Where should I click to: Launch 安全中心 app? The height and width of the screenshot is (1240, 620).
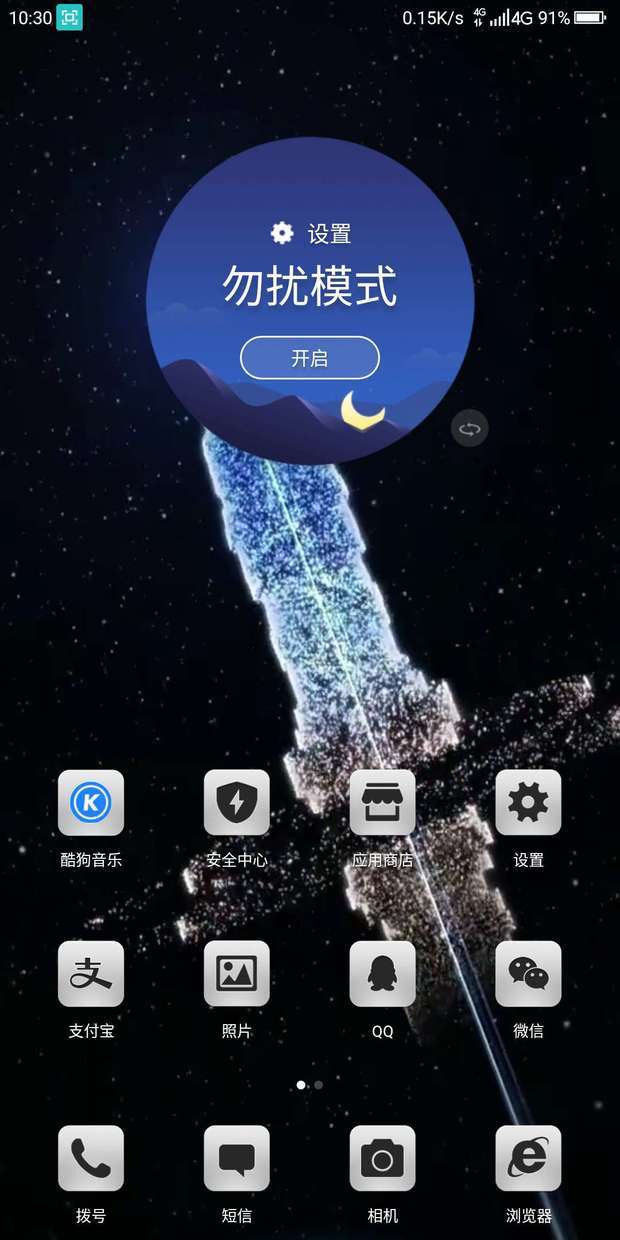(x=237, y=803)
